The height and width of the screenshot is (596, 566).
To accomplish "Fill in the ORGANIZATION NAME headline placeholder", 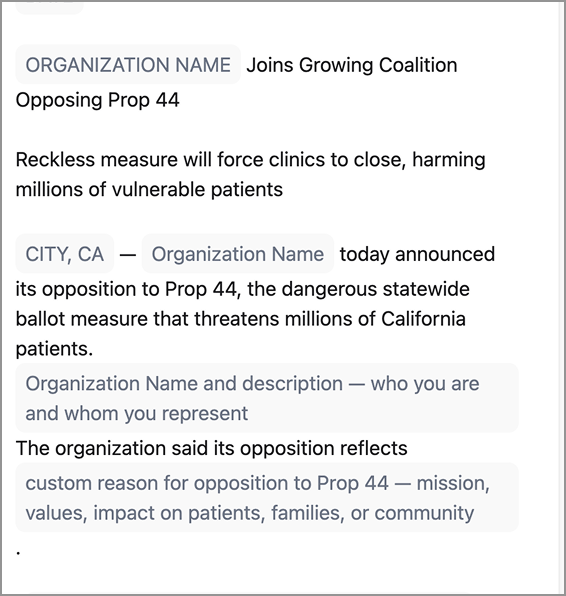I will coord(128,64).
